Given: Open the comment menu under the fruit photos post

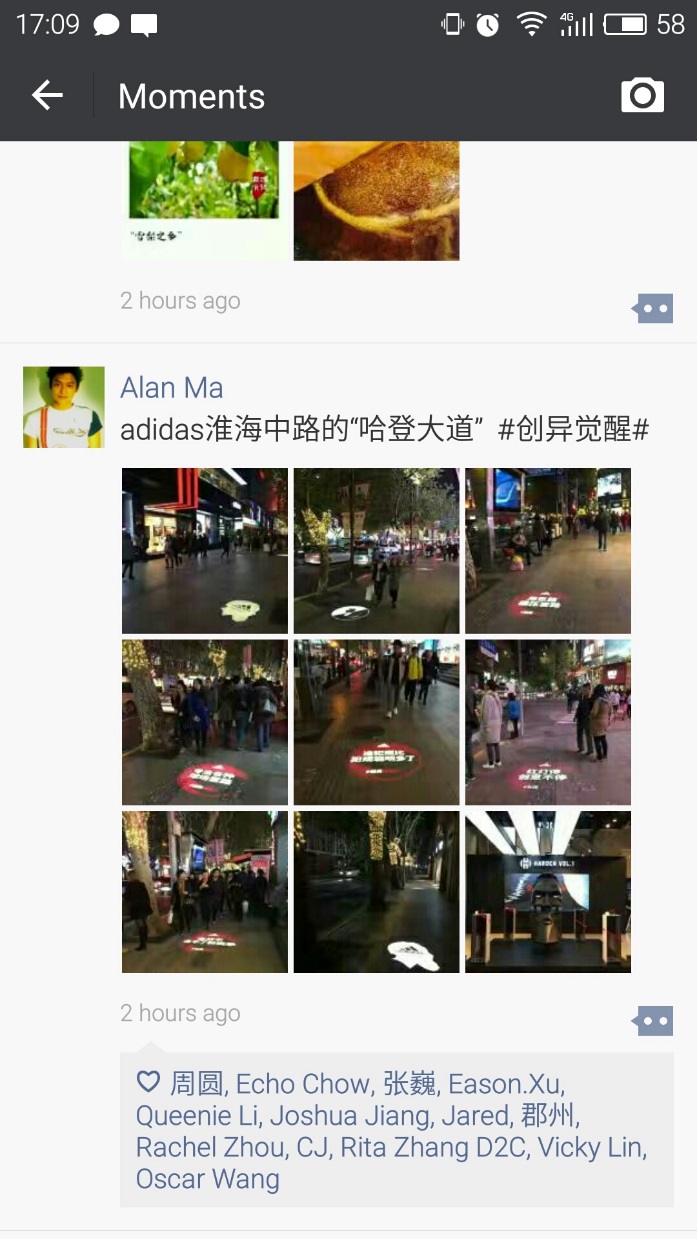Looking at the screenshot, I should (x=653, y=308).
